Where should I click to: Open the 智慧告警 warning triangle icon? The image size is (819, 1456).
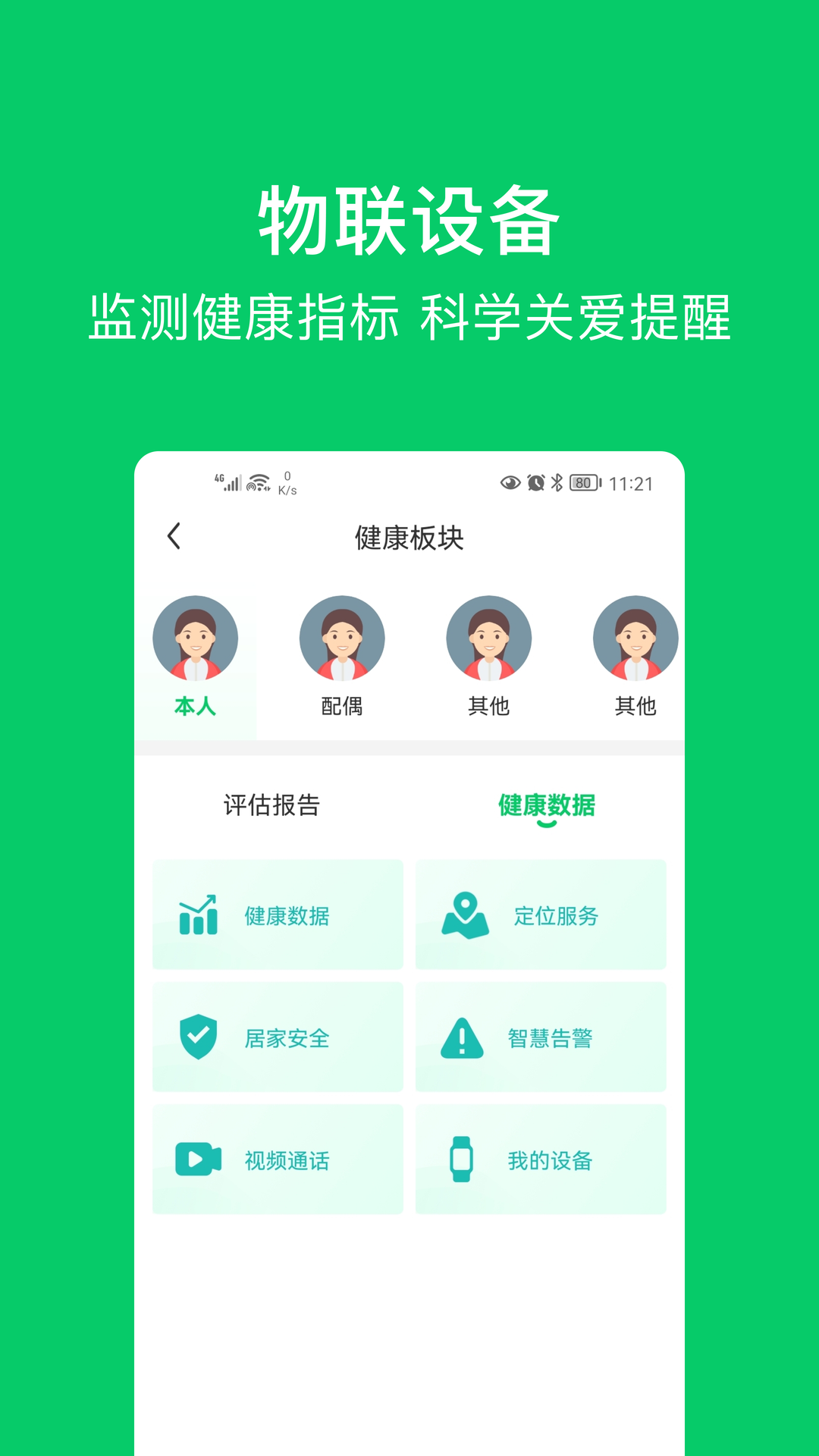(463, 1037)
